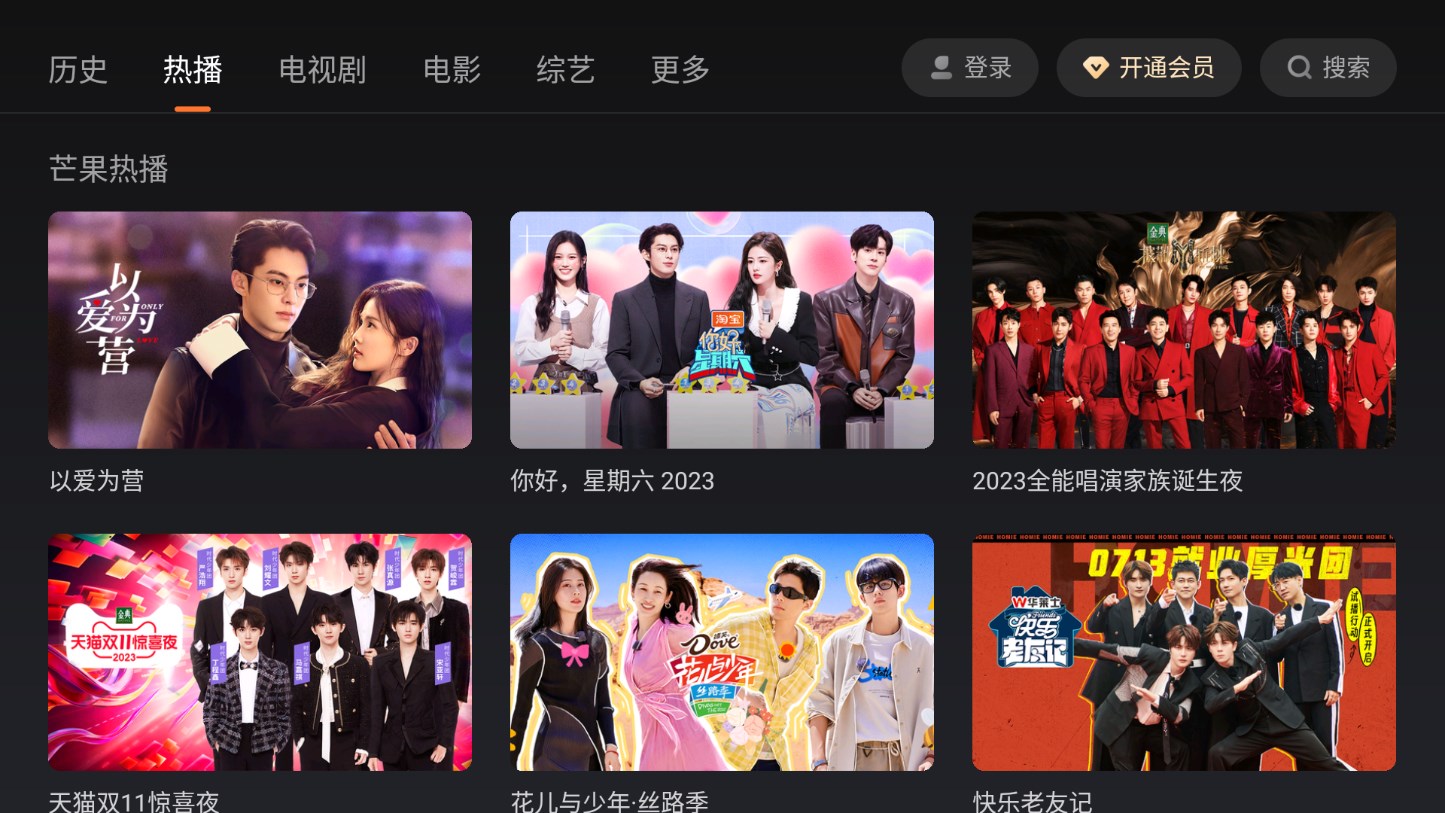The width and height of the screenshot is (1445, 813).
Task: Switch to the 历史 tab
Action: point(78,69)
